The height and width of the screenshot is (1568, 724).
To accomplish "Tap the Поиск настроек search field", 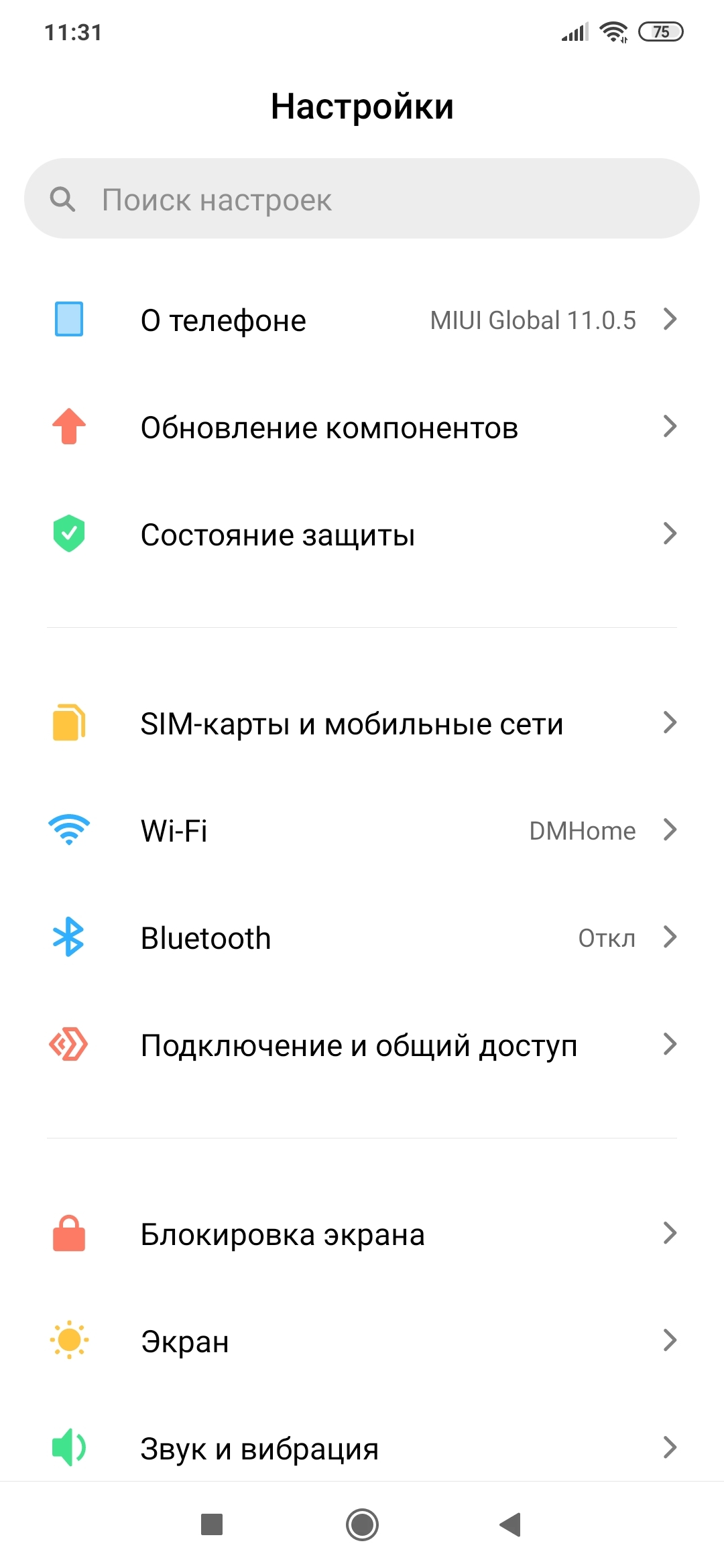I will 362,199.
